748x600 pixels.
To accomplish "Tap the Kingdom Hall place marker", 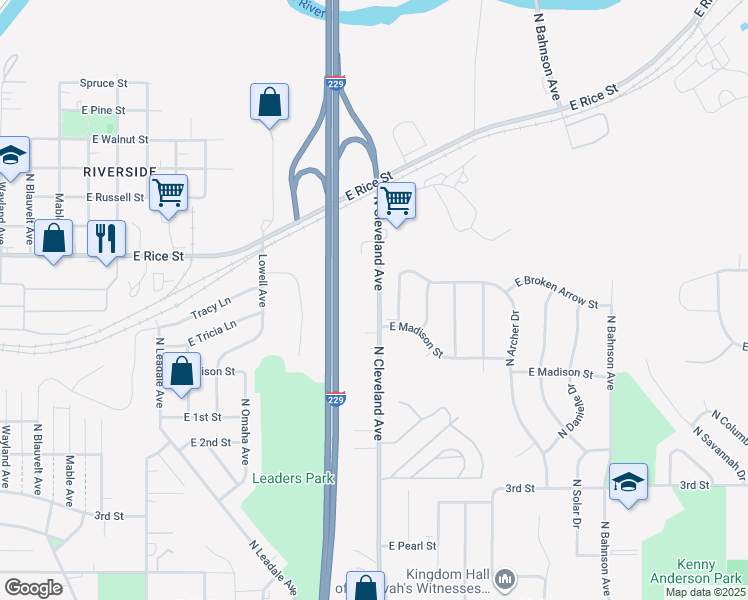I will [x=506, y=580].
